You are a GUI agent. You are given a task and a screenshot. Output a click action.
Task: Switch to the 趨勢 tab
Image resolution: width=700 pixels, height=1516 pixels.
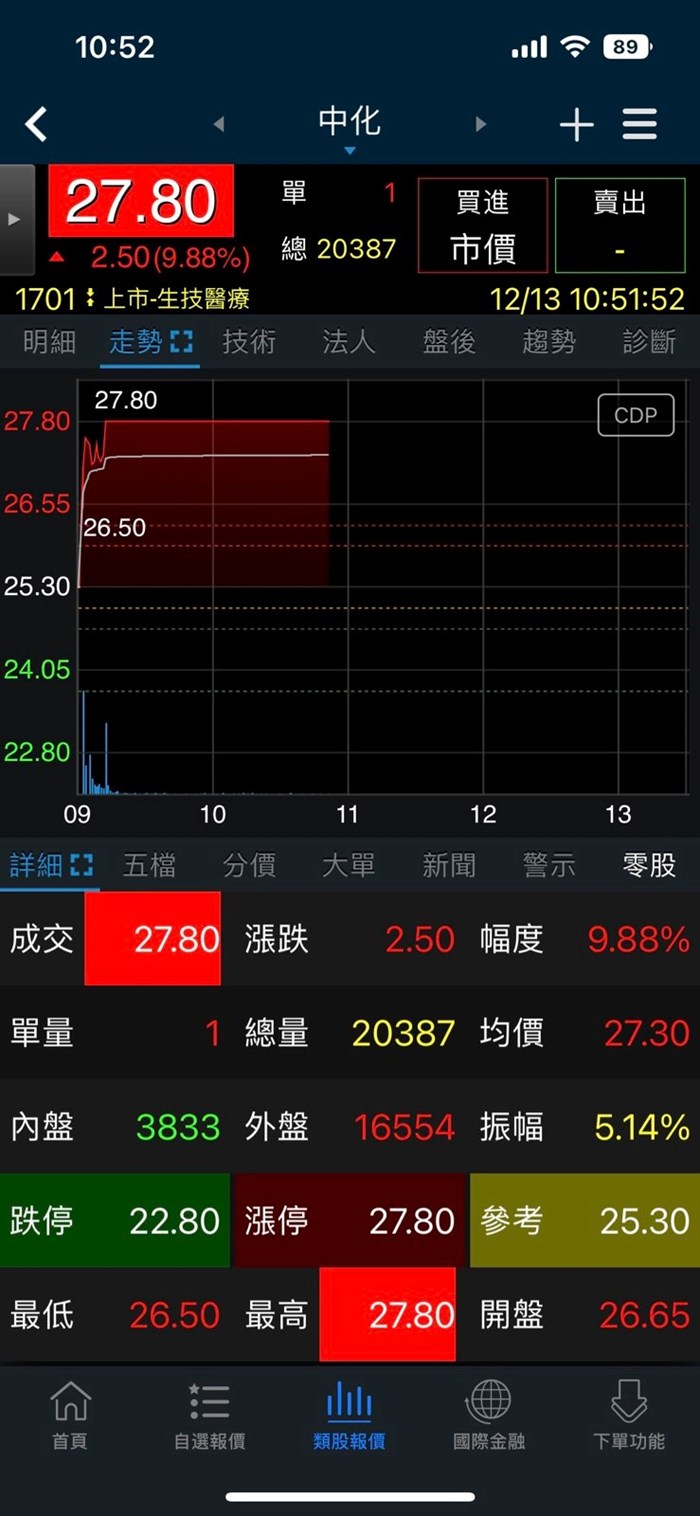(549, 342)
